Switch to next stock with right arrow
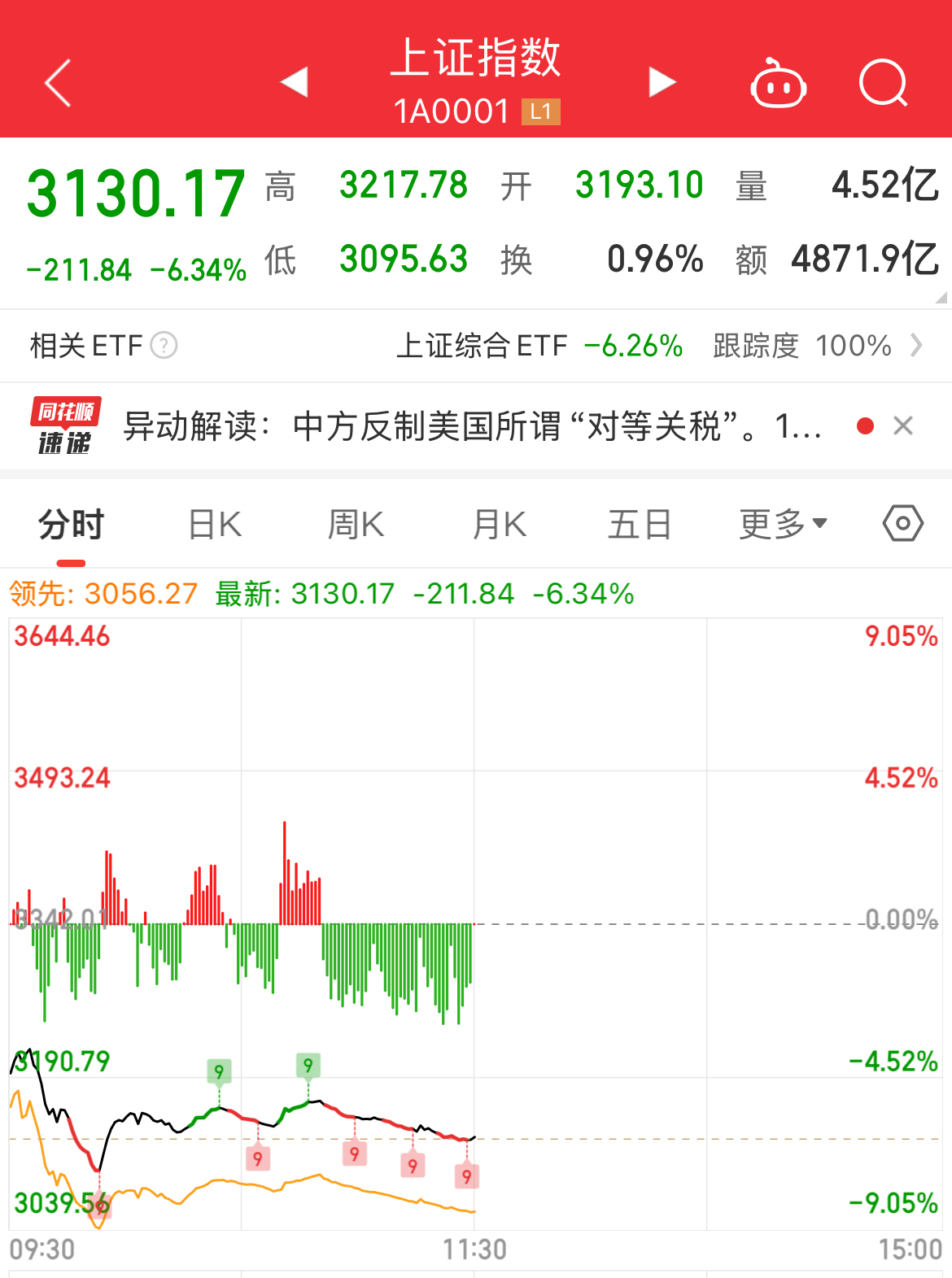This screenshot has width=952, height=1278. (x=662, y=81)
